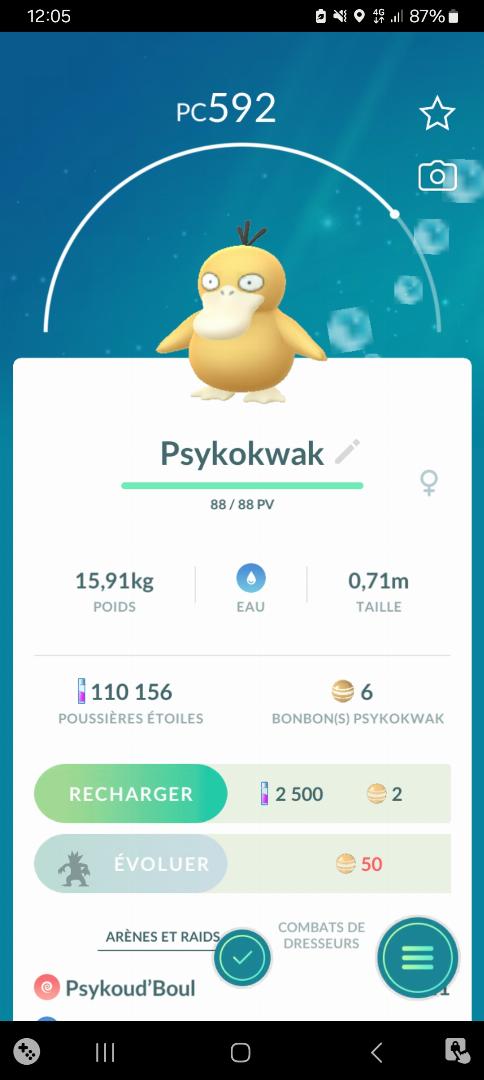Open the AR camera icon
484x1080 pixels.
coord(437,176)
